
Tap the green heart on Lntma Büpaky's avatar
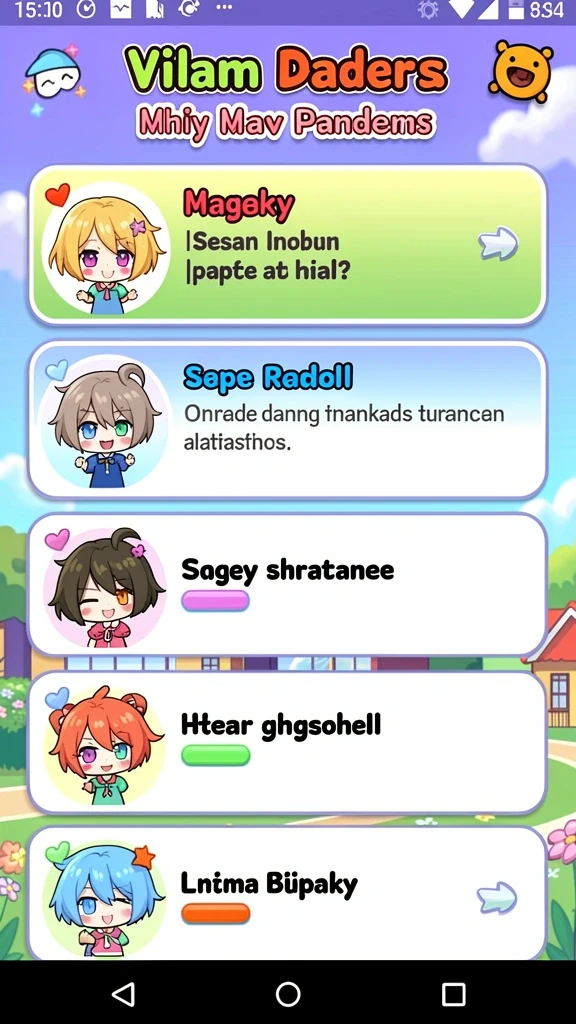coord(57,852)
